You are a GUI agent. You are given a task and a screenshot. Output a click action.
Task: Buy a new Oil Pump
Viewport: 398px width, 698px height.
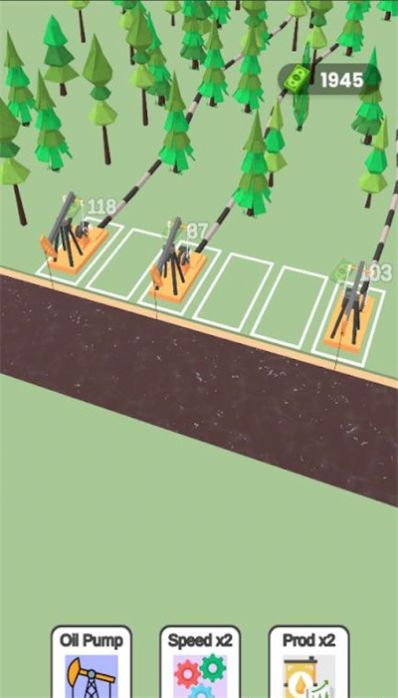[x=91, y=662]
